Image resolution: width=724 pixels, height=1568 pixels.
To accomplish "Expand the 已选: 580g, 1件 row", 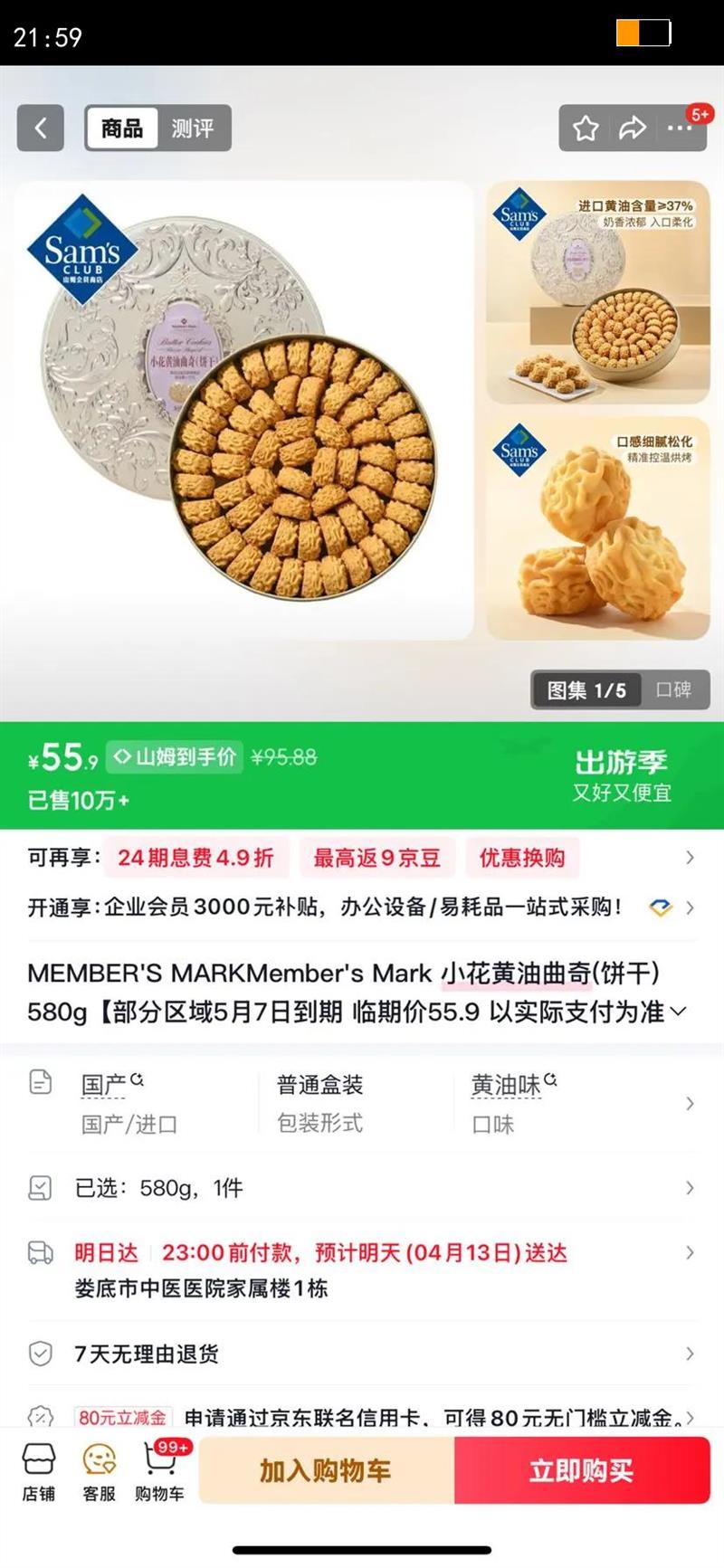I will click(x=362, y=1186).
